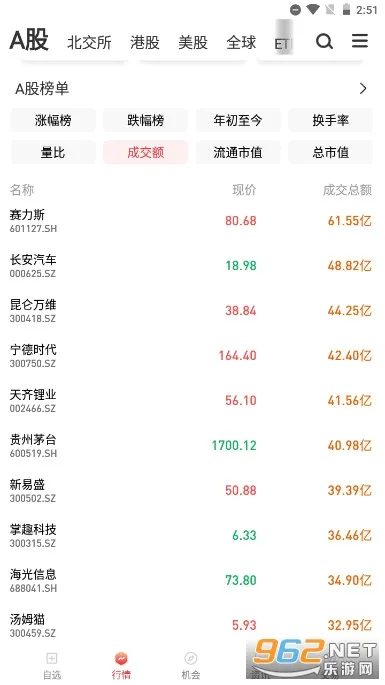Select the 量比 chip
Image resolution: width=385 pixels, height=685 pixels.
pyautogui.click(x=53, y=152)
